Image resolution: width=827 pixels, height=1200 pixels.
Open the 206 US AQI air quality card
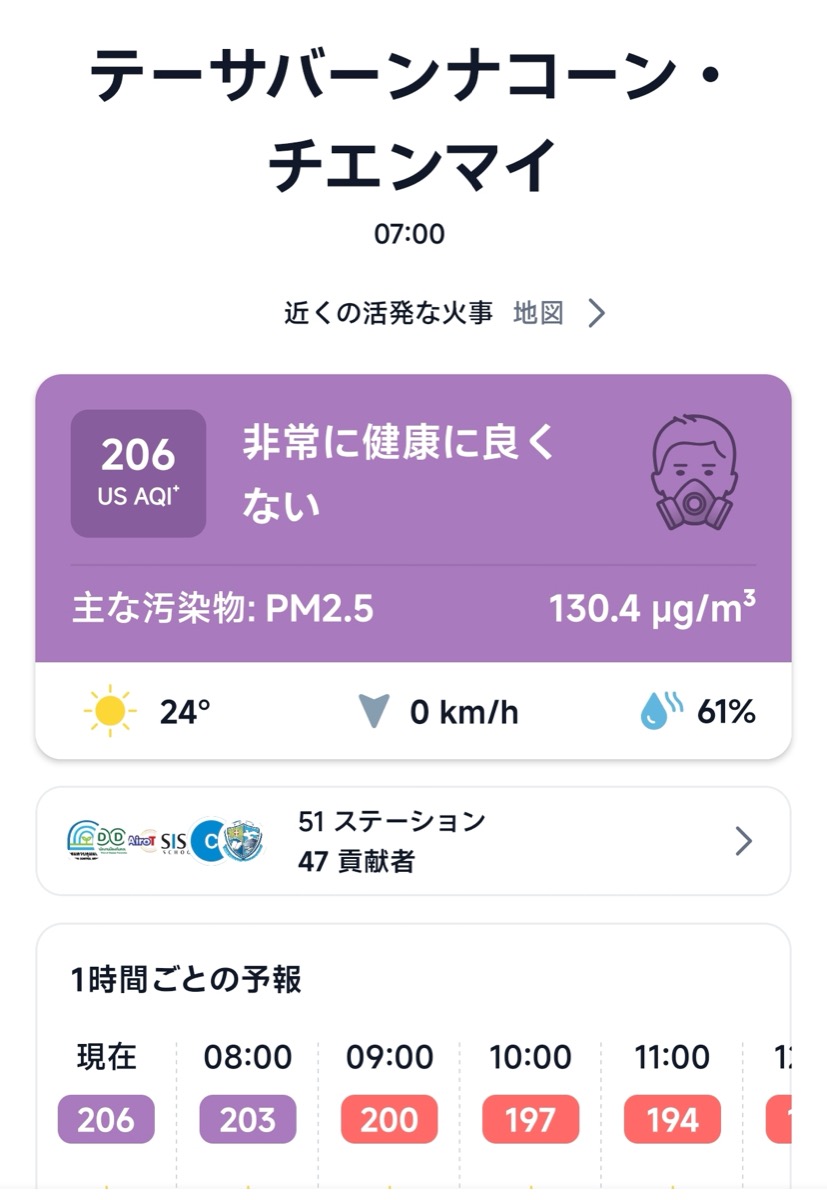(x=413, y=518)
